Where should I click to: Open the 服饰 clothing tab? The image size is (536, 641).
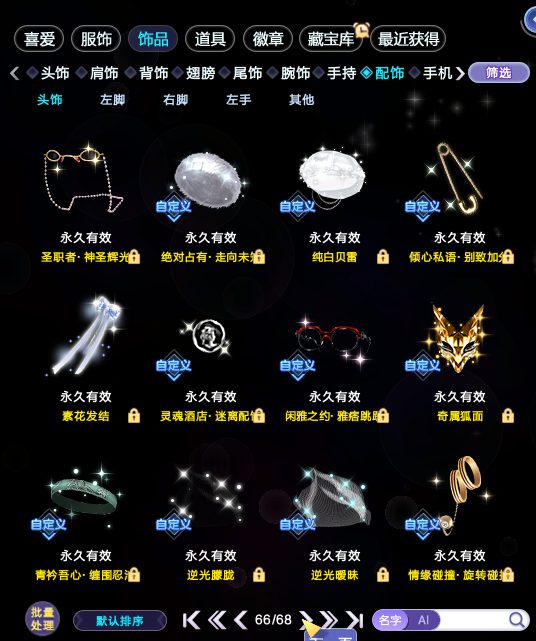click(96, 39)
